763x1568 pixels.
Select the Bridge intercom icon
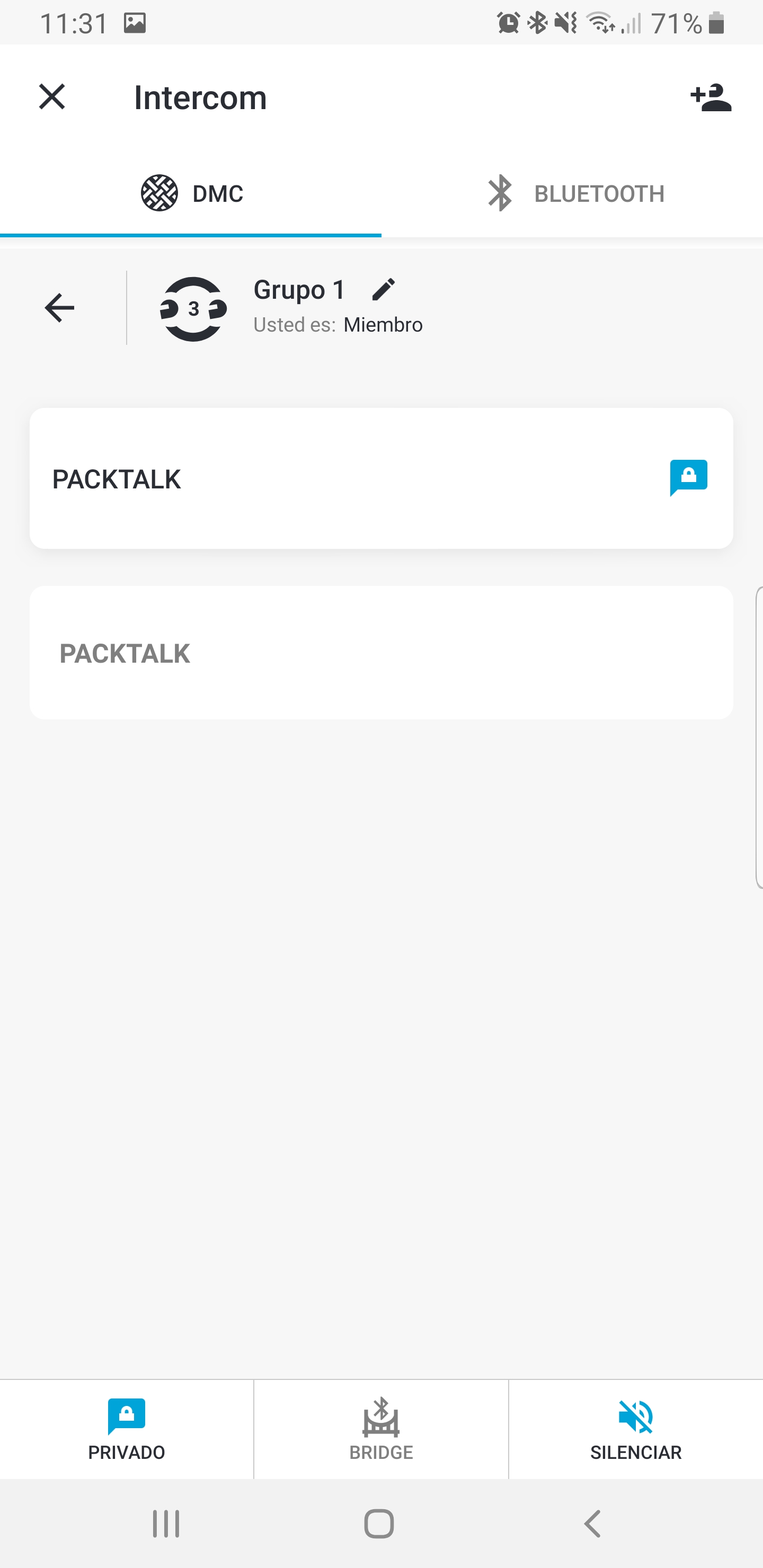(x=380, y=1416)
